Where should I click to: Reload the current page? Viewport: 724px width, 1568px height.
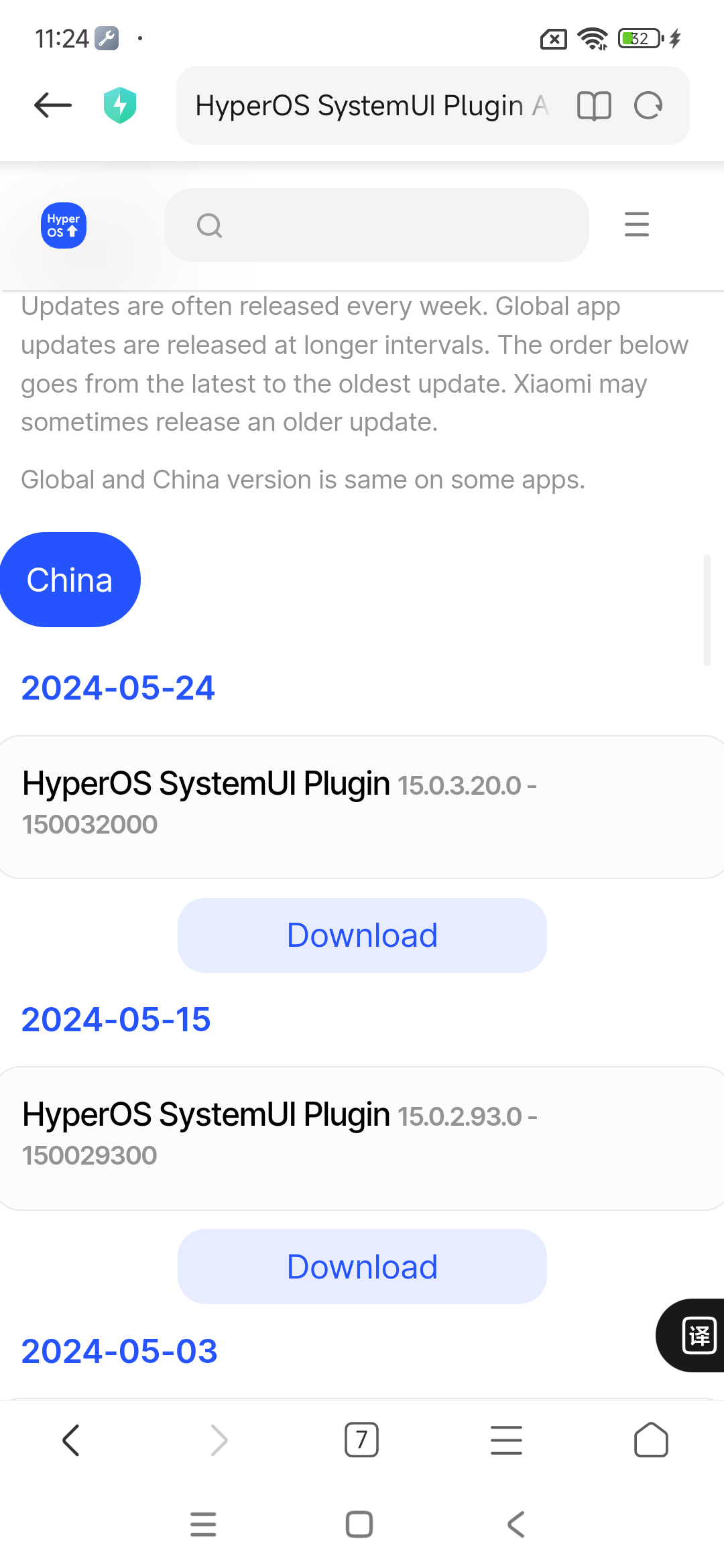pos(648,105)
